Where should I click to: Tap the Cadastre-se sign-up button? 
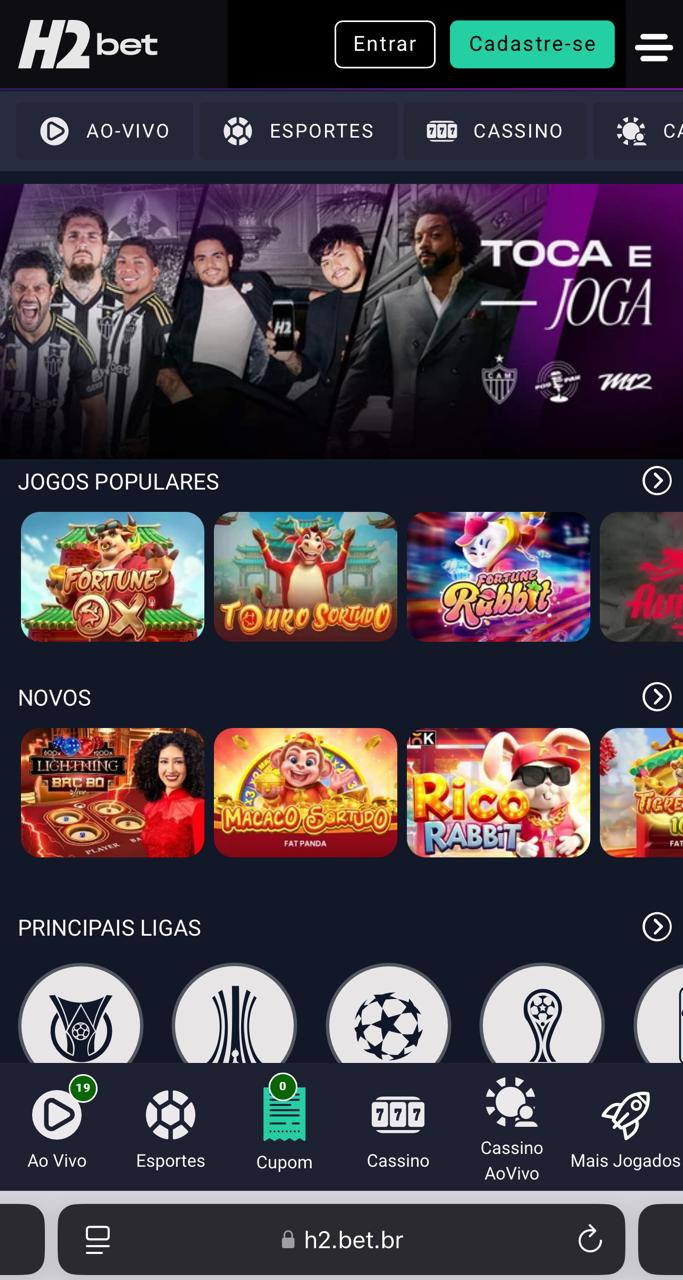point(532,44)
